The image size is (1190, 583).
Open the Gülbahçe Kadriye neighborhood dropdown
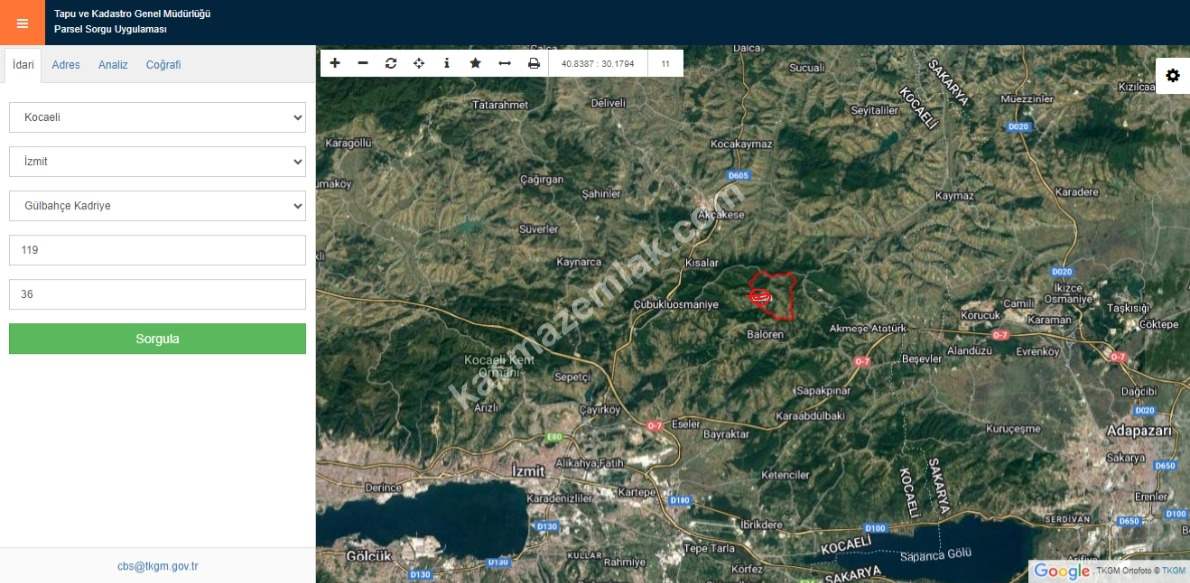click(x=157, y=206)
